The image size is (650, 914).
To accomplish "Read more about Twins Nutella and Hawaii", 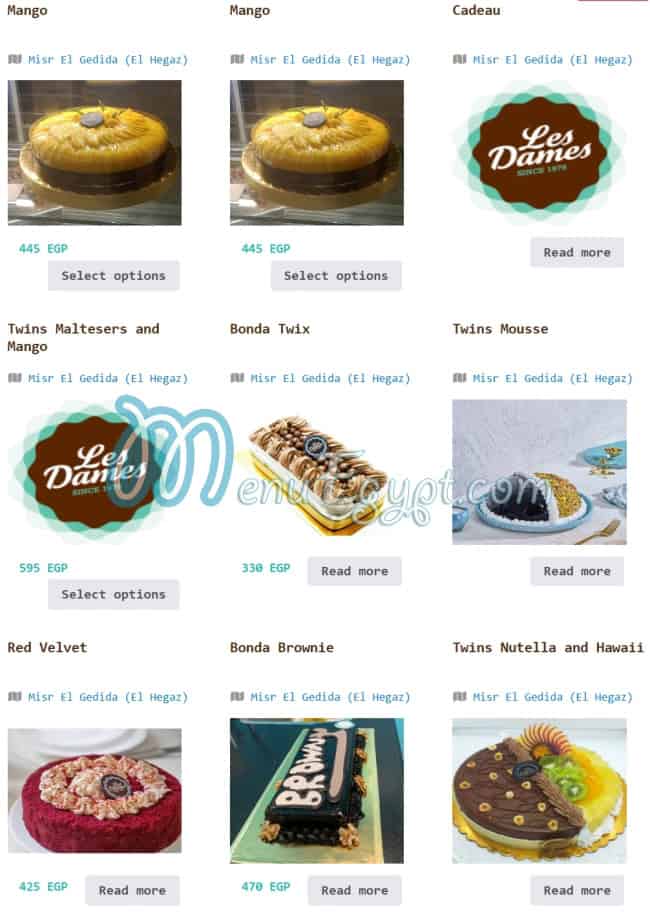I will (x=577, y=890).
